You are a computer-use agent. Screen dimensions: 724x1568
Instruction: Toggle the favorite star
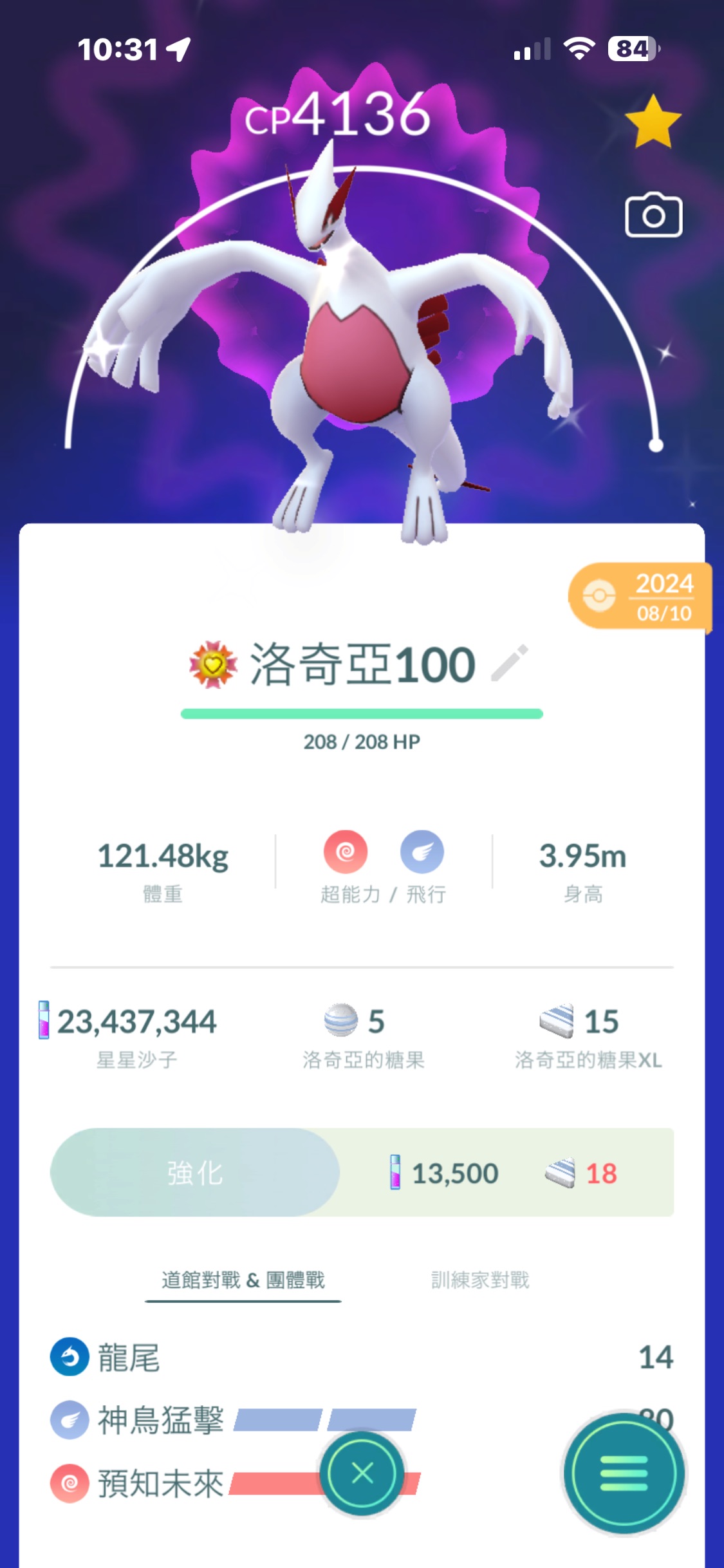(x=653, y=122)
